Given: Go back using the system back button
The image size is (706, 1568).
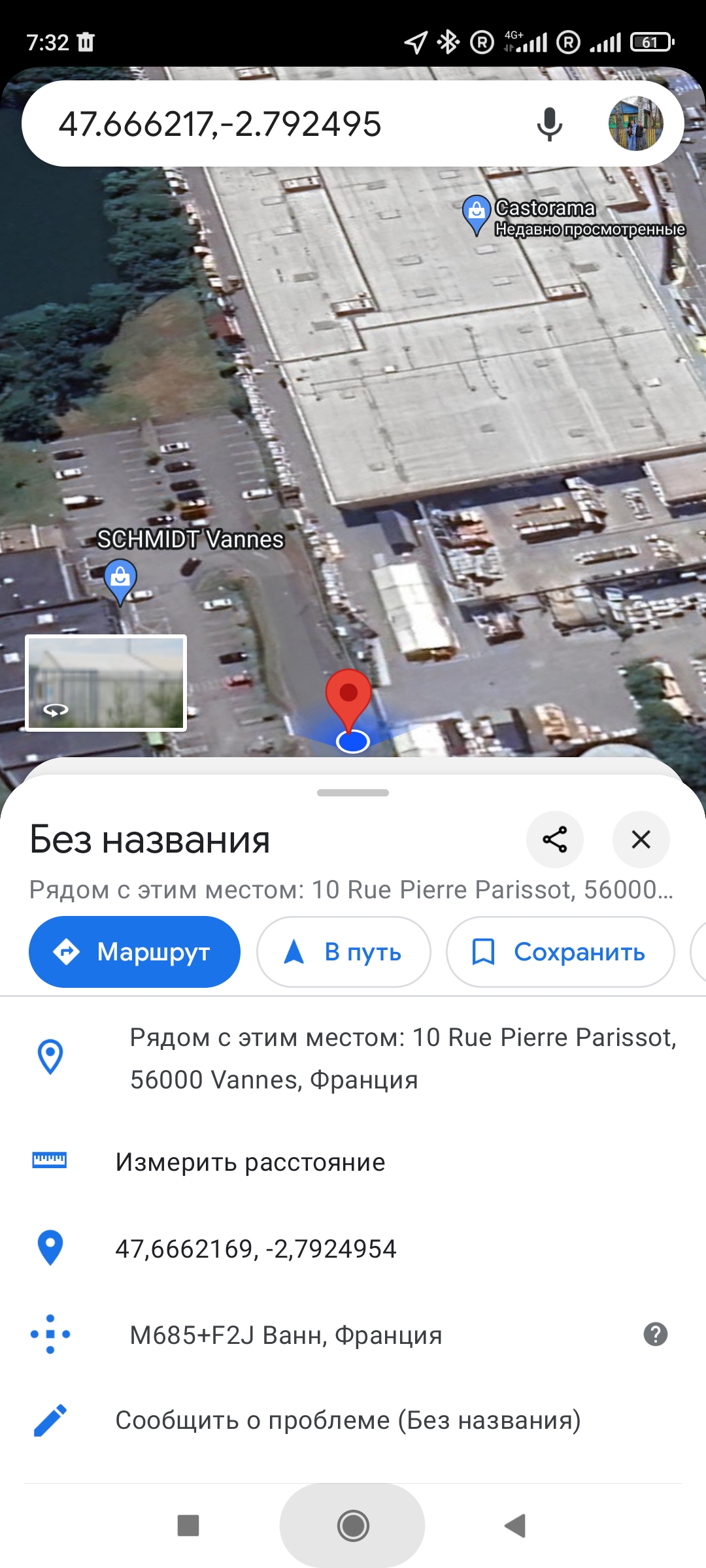Looking at the screenshot, I should click(x=516, y=1526).
